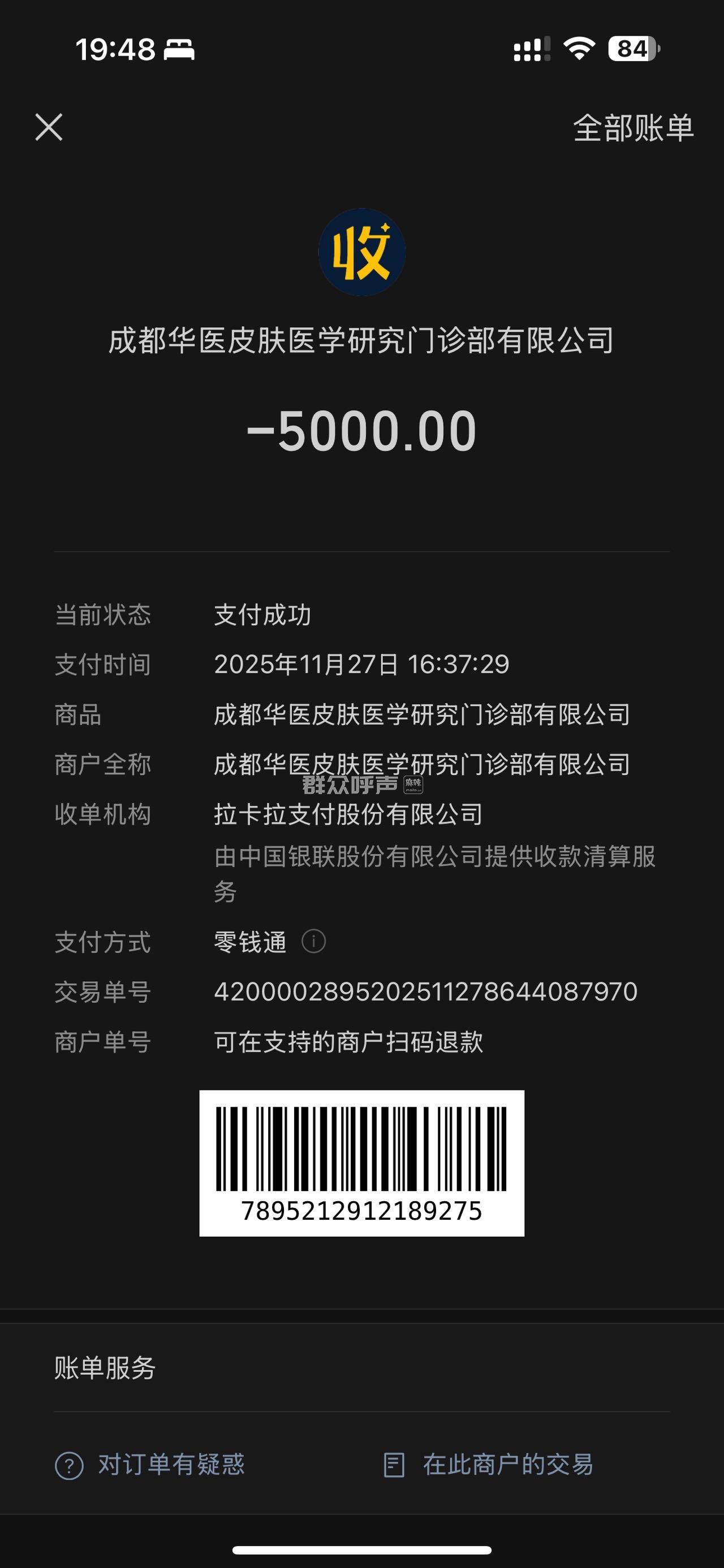Open 全部账单 to view all bills
Screen dimensions: 724x1568
coord(633,128)
